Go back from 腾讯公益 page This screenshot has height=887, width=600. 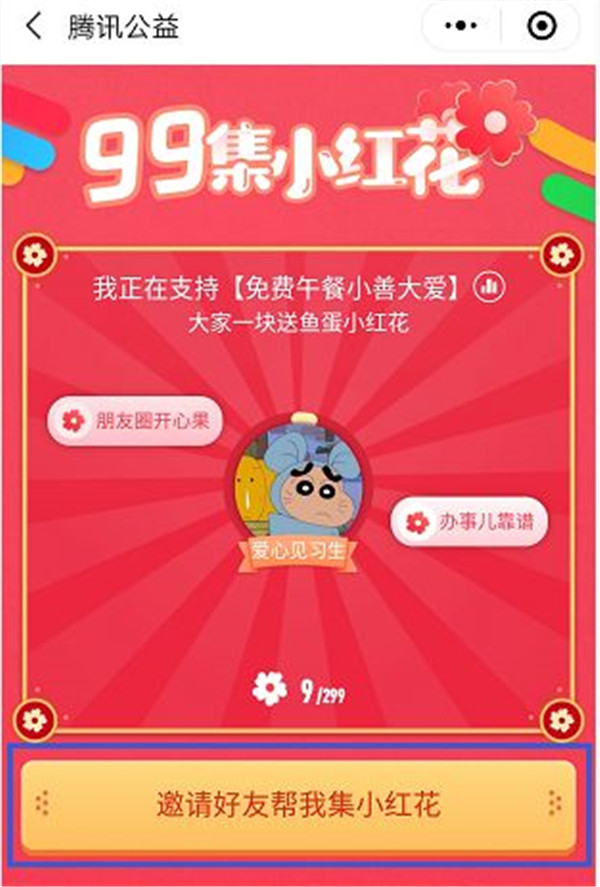point(34,27)
